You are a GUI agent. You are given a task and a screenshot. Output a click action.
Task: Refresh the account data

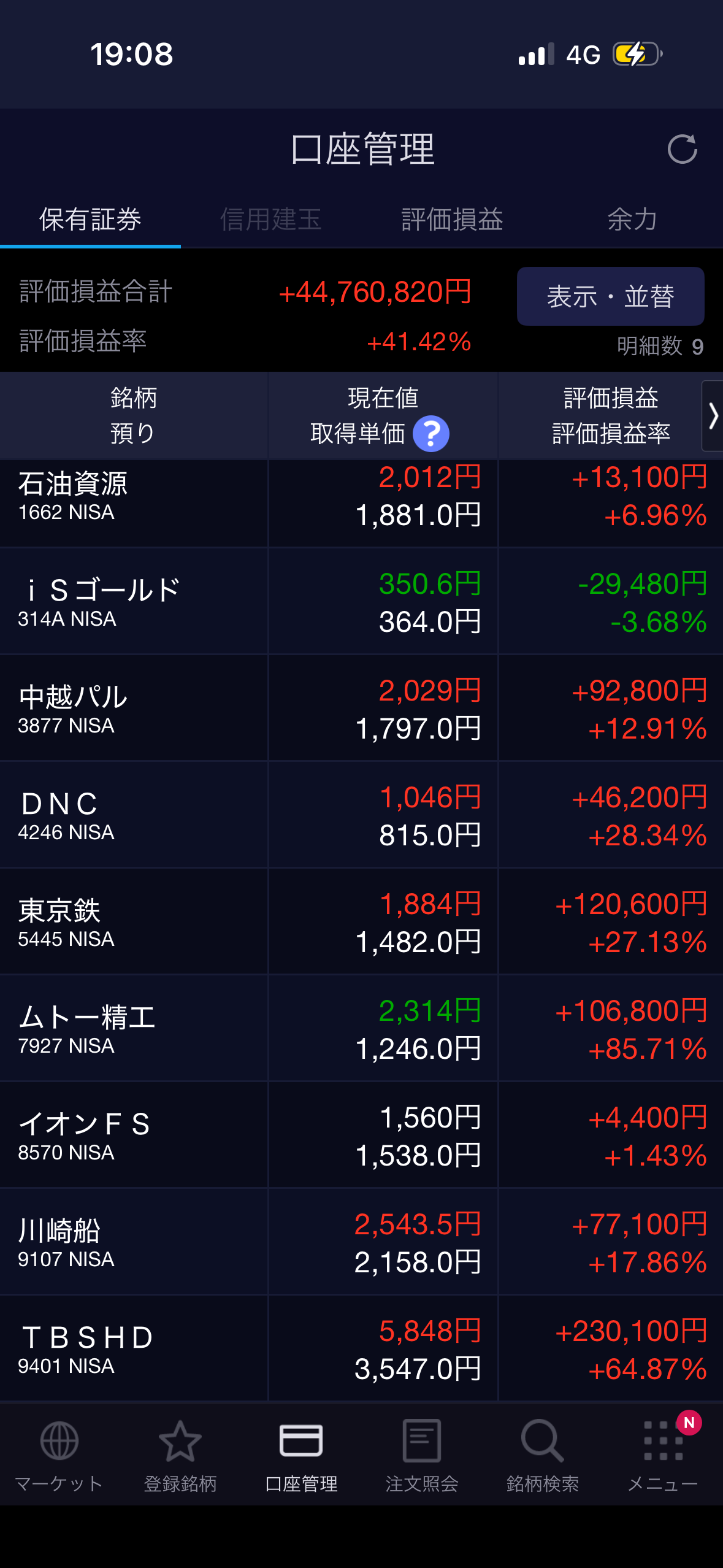(x=683, y=149)
